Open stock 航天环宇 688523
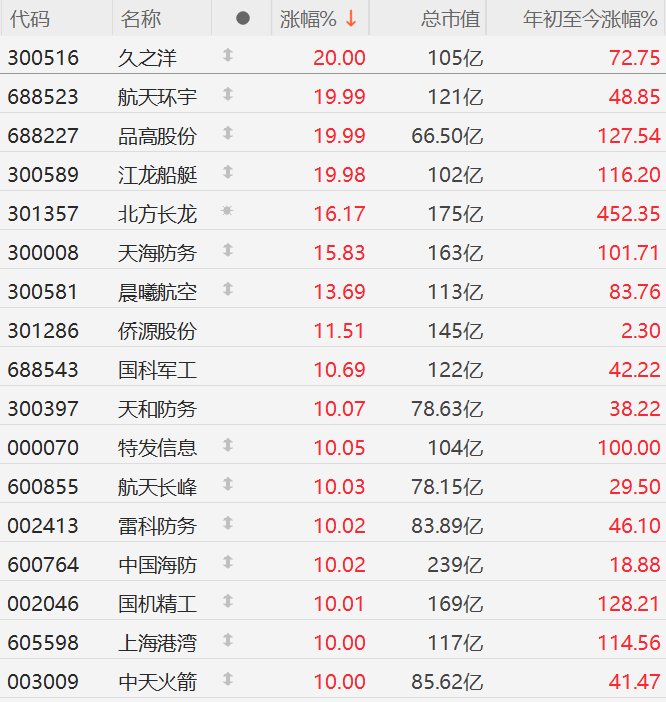The height and width of the screenshot is (702, 666). coord(156,97)
